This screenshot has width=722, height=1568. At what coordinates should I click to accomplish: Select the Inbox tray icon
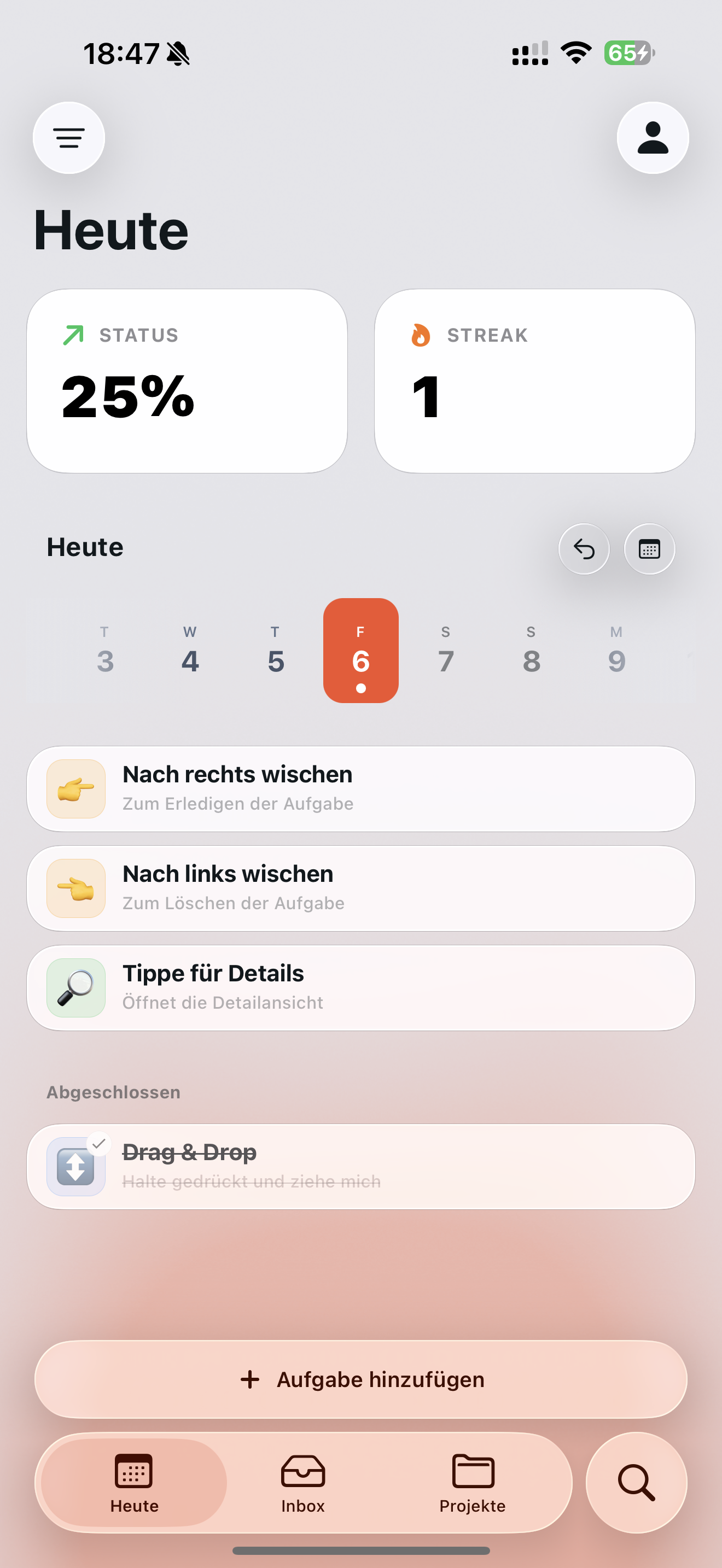pyautogui.click(x=303, y=1473)
